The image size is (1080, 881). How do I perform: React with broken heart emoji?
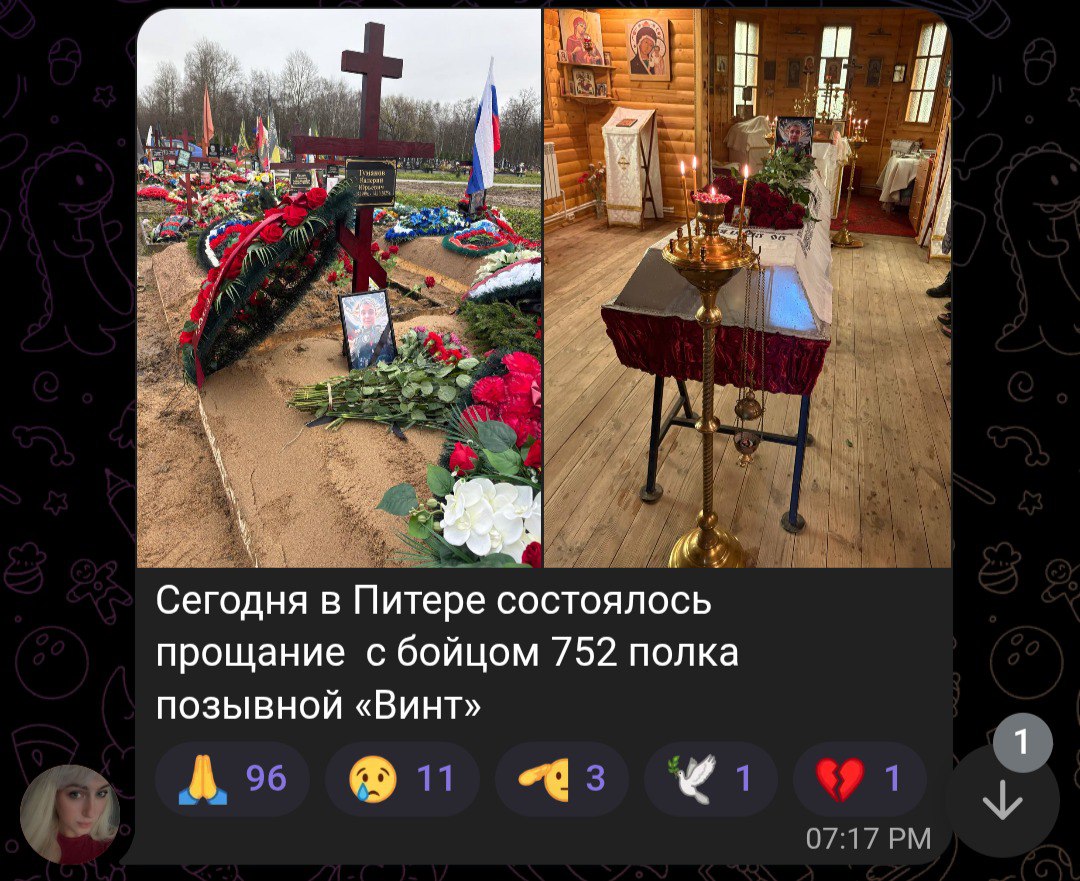pos(860,779)
